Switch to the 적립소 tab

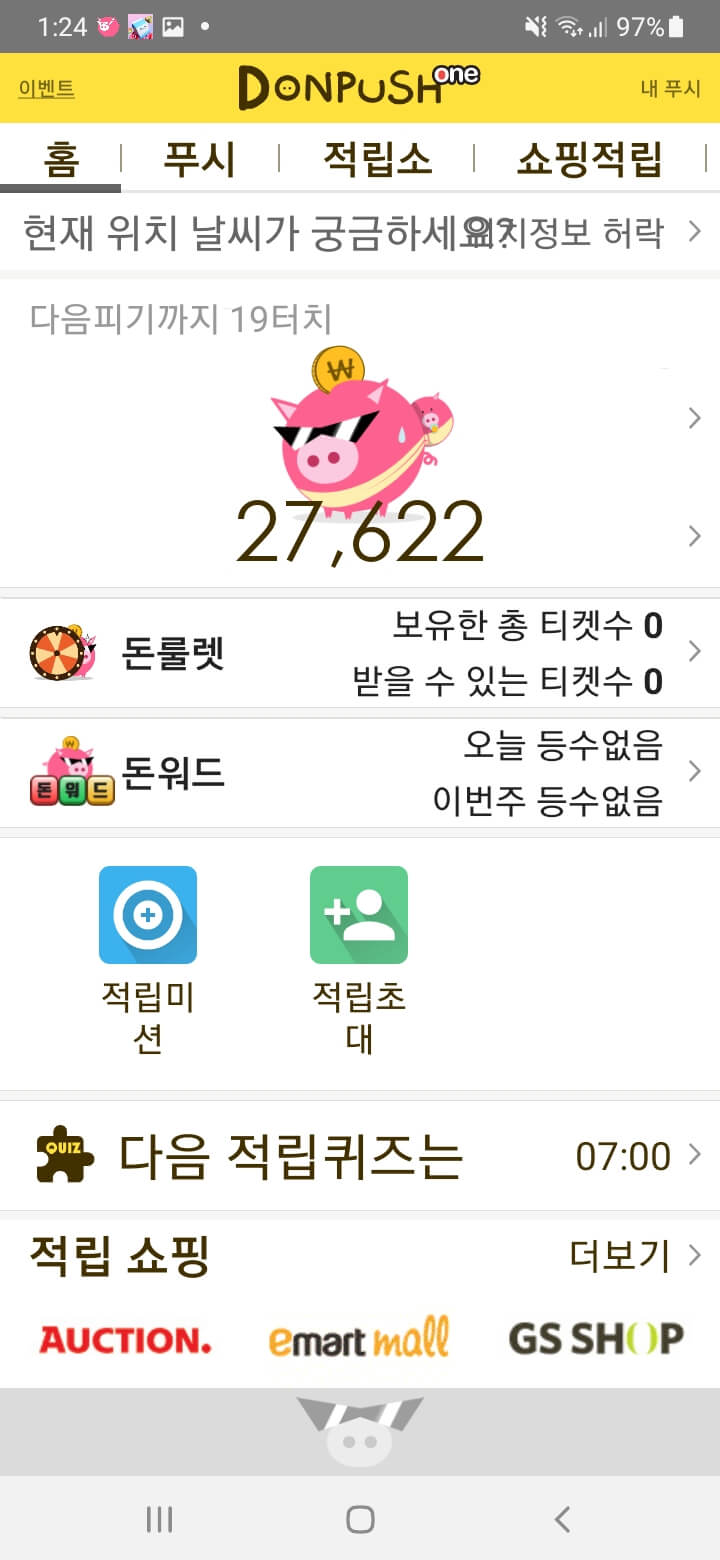click(x=377, y=158)
